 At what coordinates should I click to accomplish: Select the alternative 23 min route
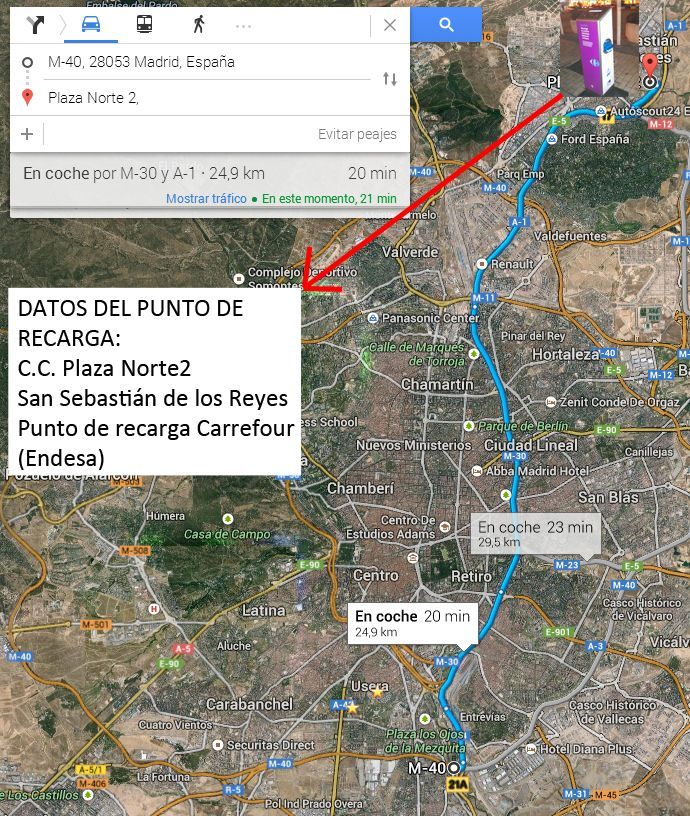click(x=535, y=533)
